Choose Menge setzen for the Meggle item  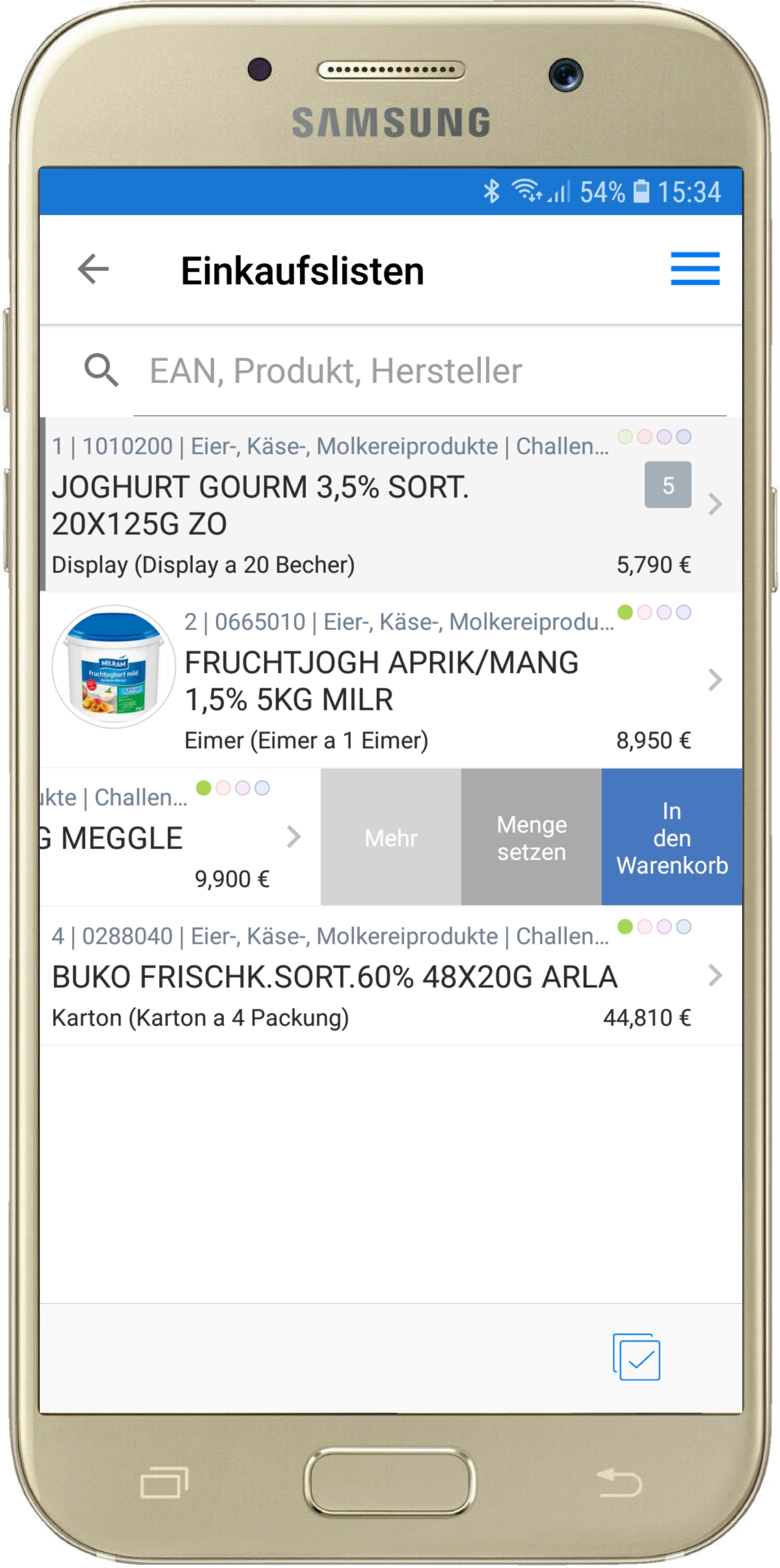click(531, 838)
